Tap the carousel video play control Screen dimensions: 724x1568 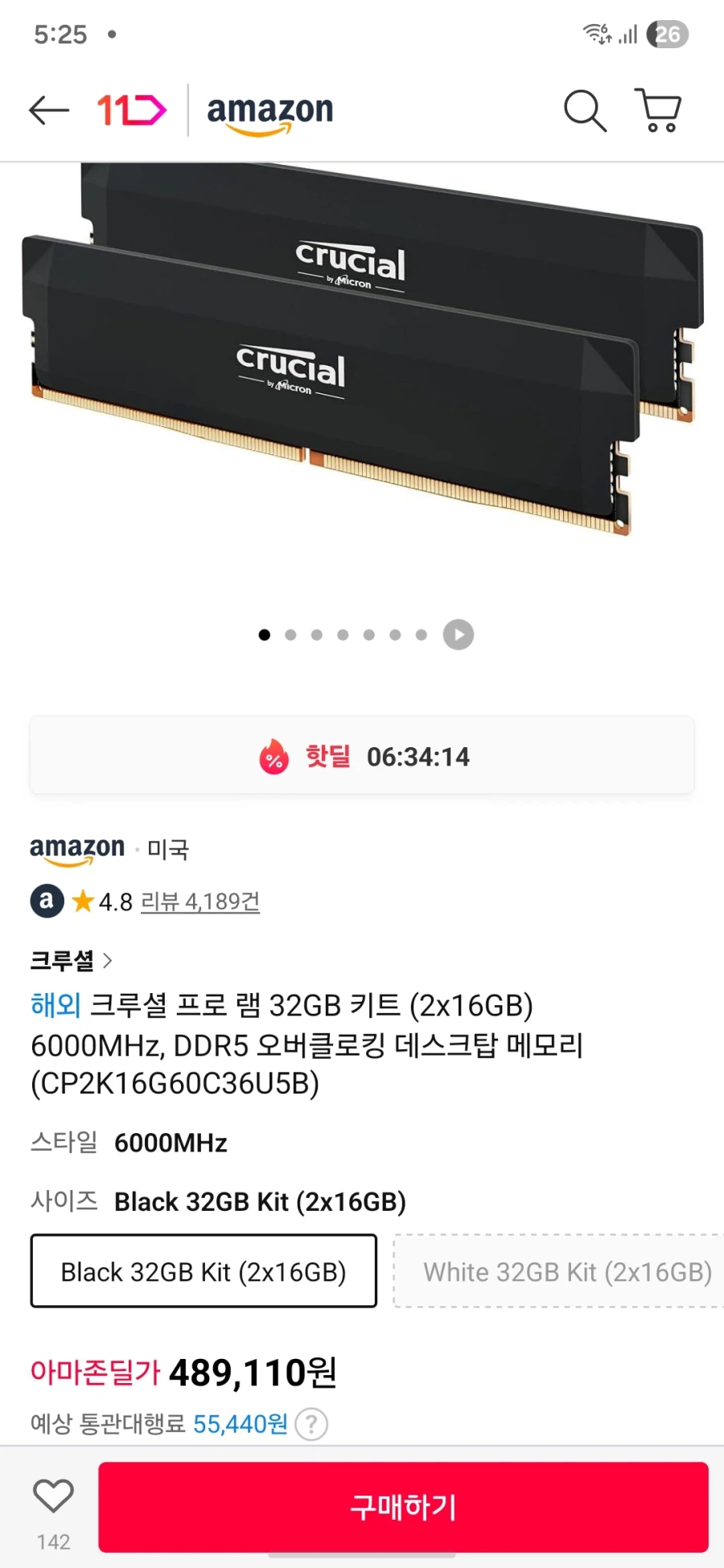(x=459, y=634)
